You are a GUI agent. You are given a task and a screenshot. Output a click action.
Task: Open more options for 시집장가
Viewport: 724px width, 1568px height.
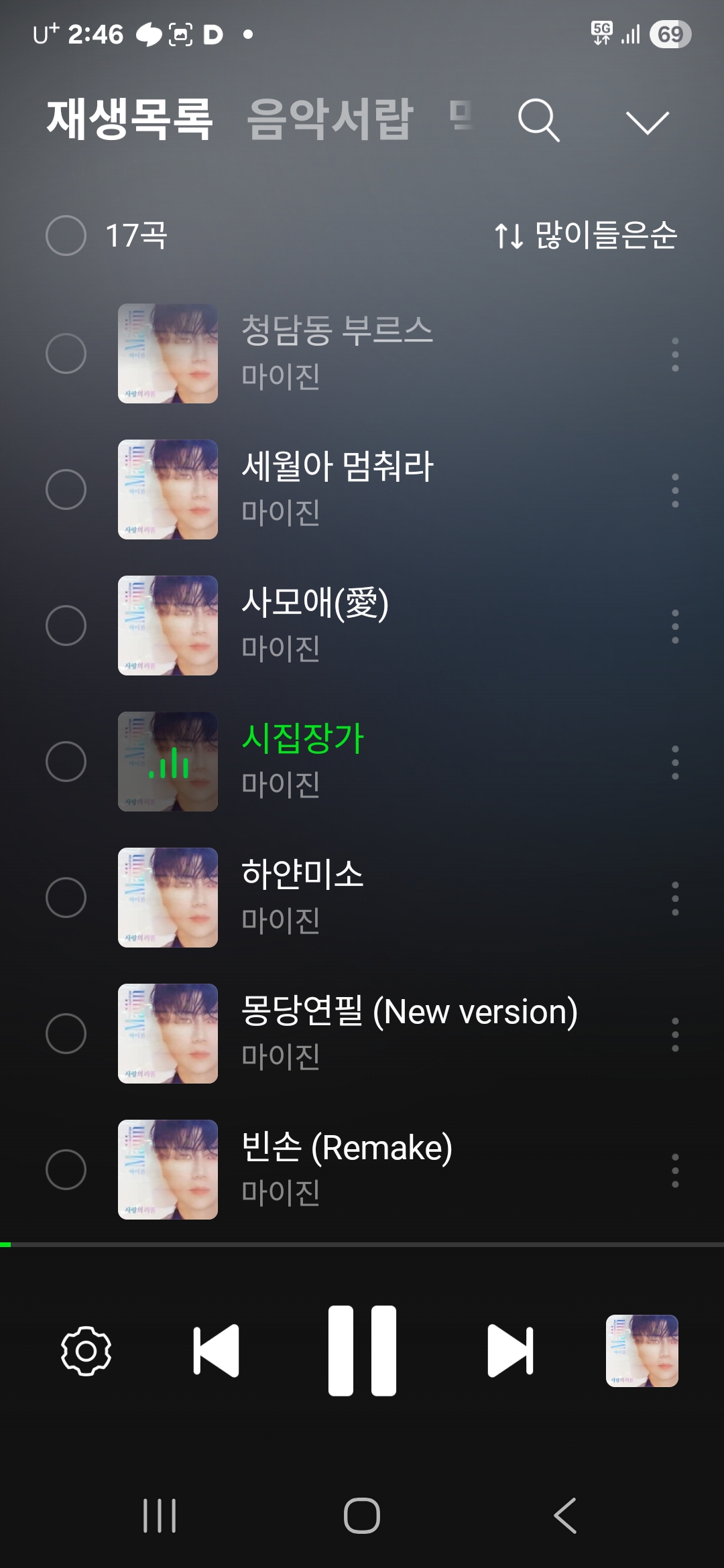[x=674, y=763]
